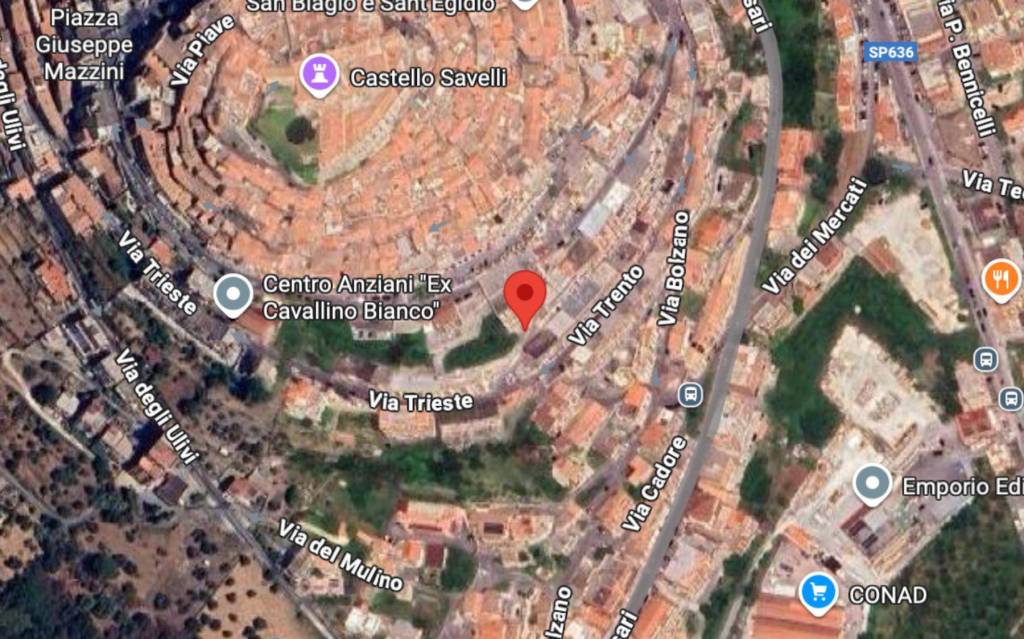Open the Emporio Edi place marker

coord(872,485)
